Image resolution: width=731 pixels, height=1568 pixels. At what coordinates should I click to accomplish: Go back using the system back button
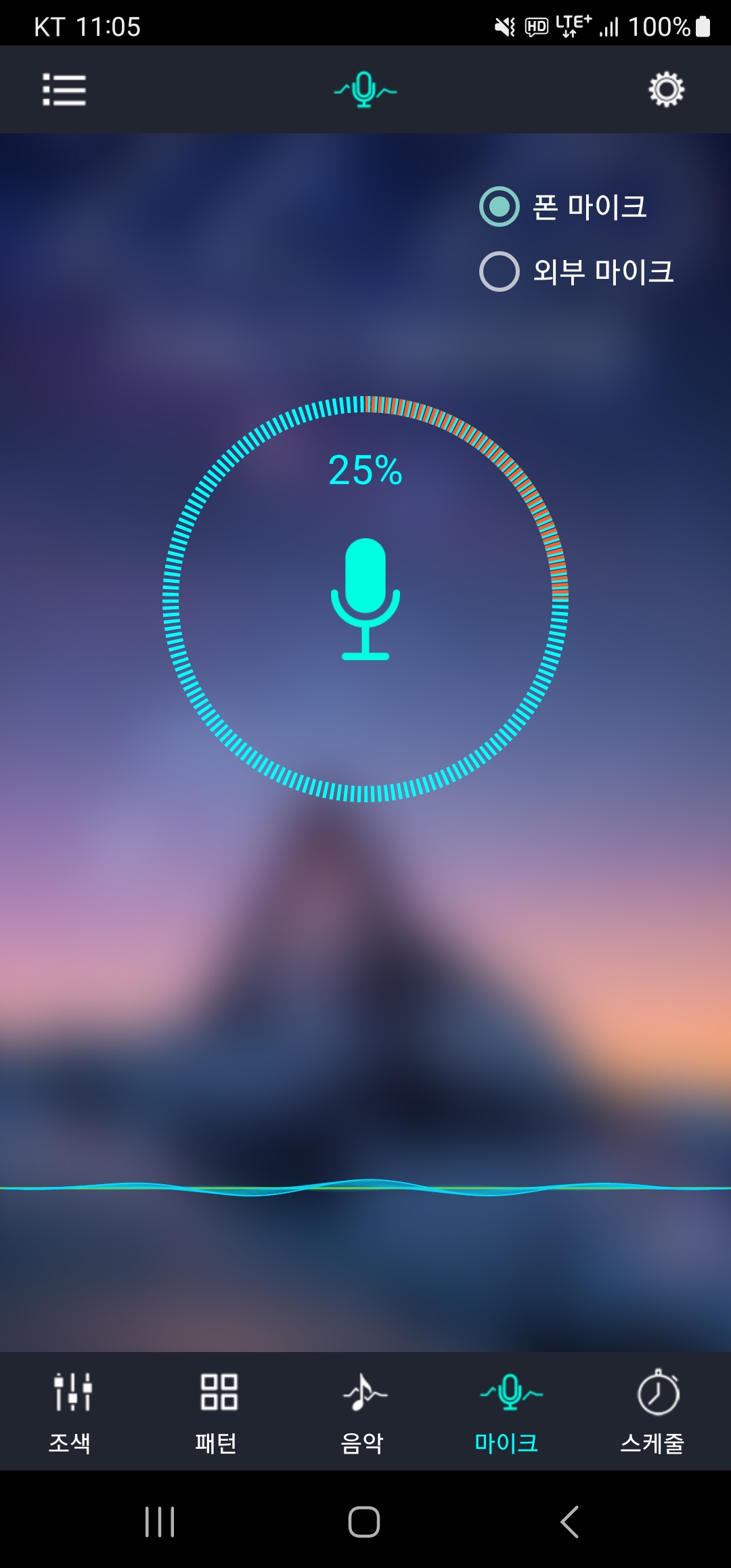(x=570, y=1522)
